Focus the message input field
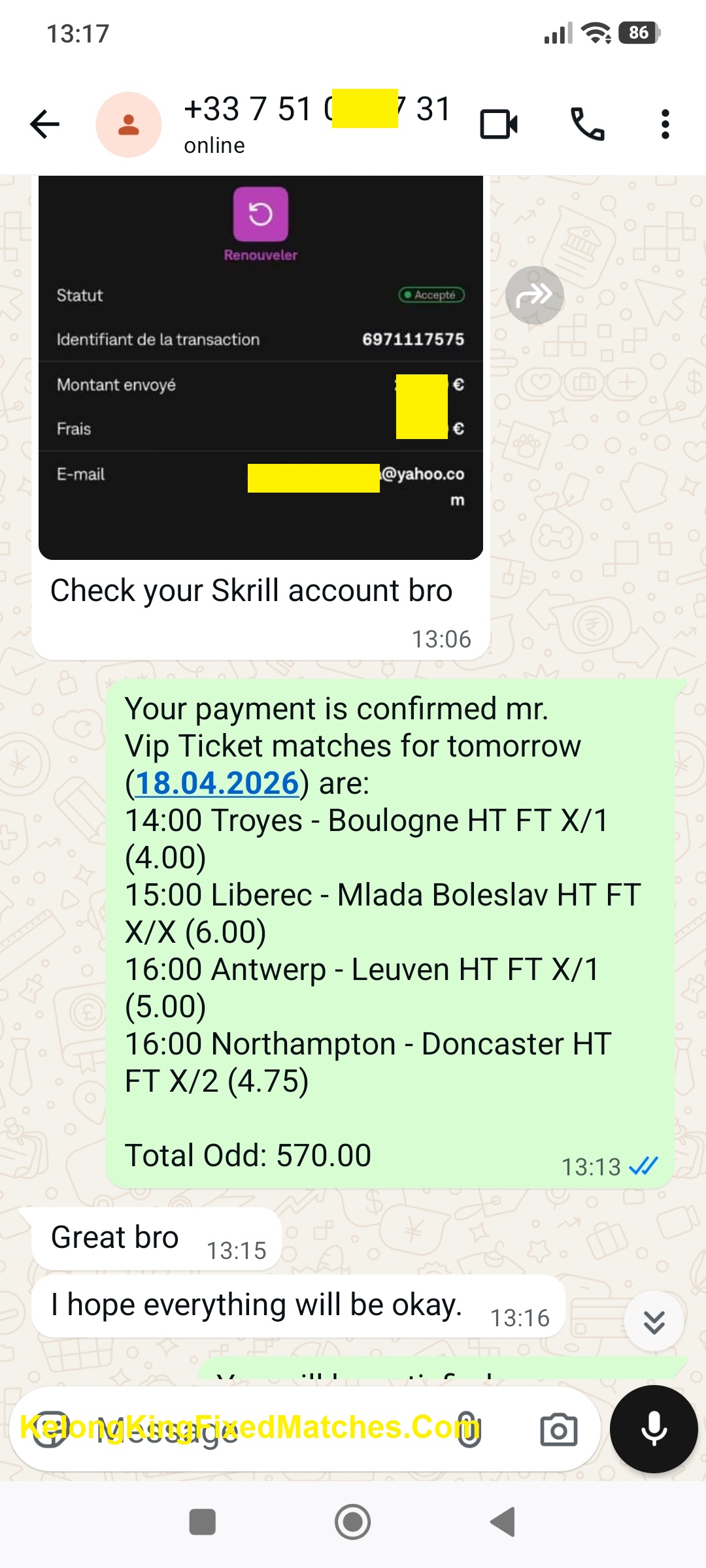The height and width of the screenshot is (1568, 706). 275,1431
